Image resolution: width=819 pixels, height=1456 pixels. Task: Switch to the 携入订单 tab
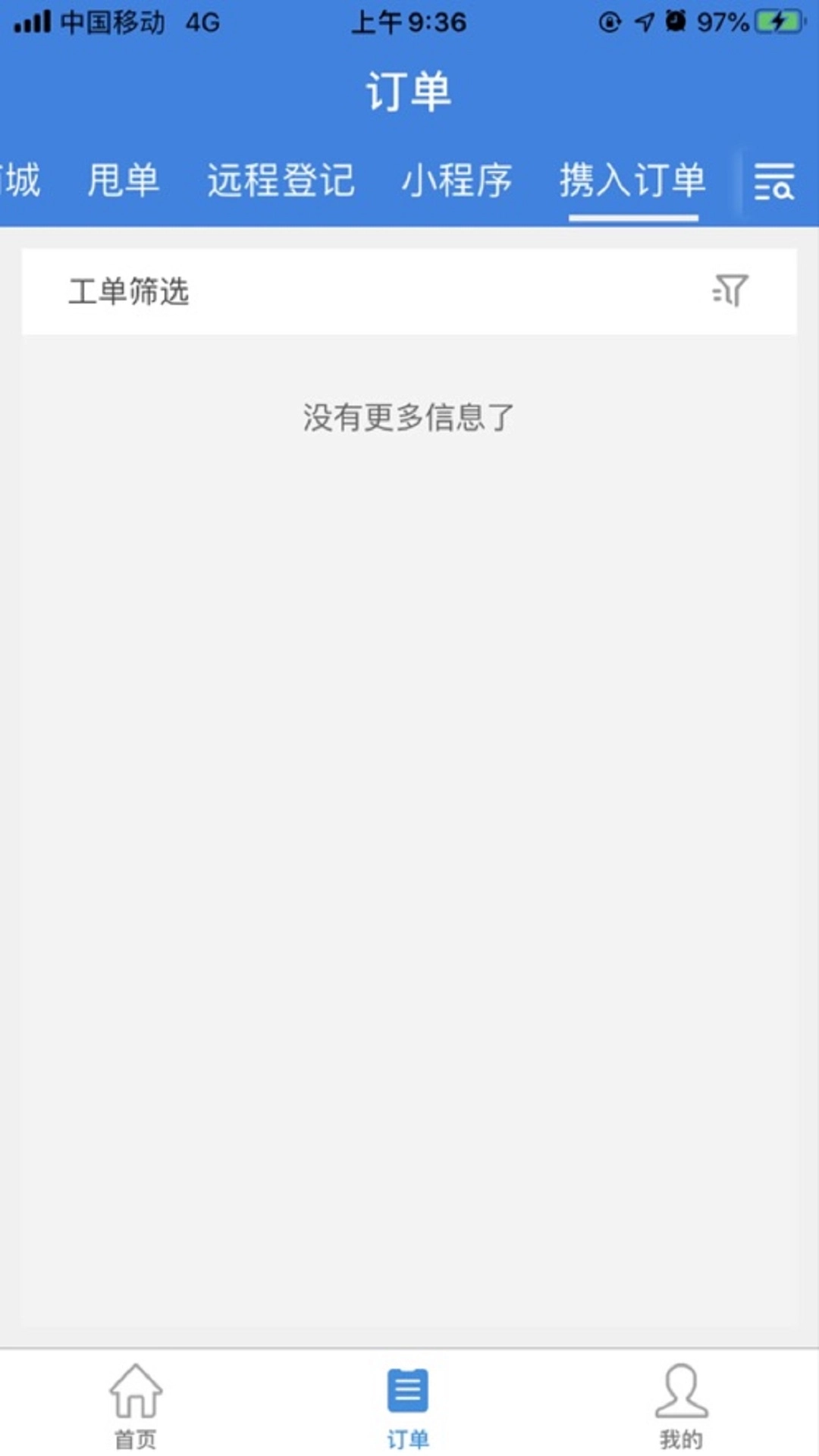coord(634,182)
